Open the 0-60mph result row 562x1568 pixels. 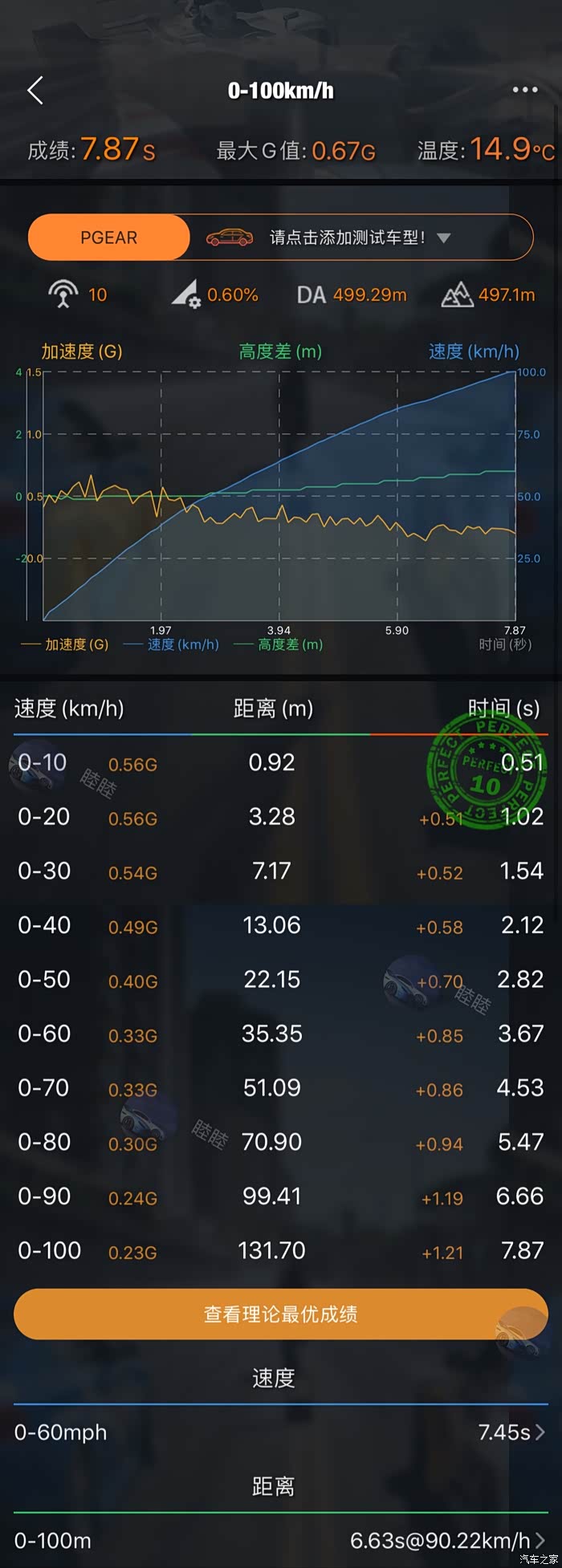click(x=280, y=1432)
